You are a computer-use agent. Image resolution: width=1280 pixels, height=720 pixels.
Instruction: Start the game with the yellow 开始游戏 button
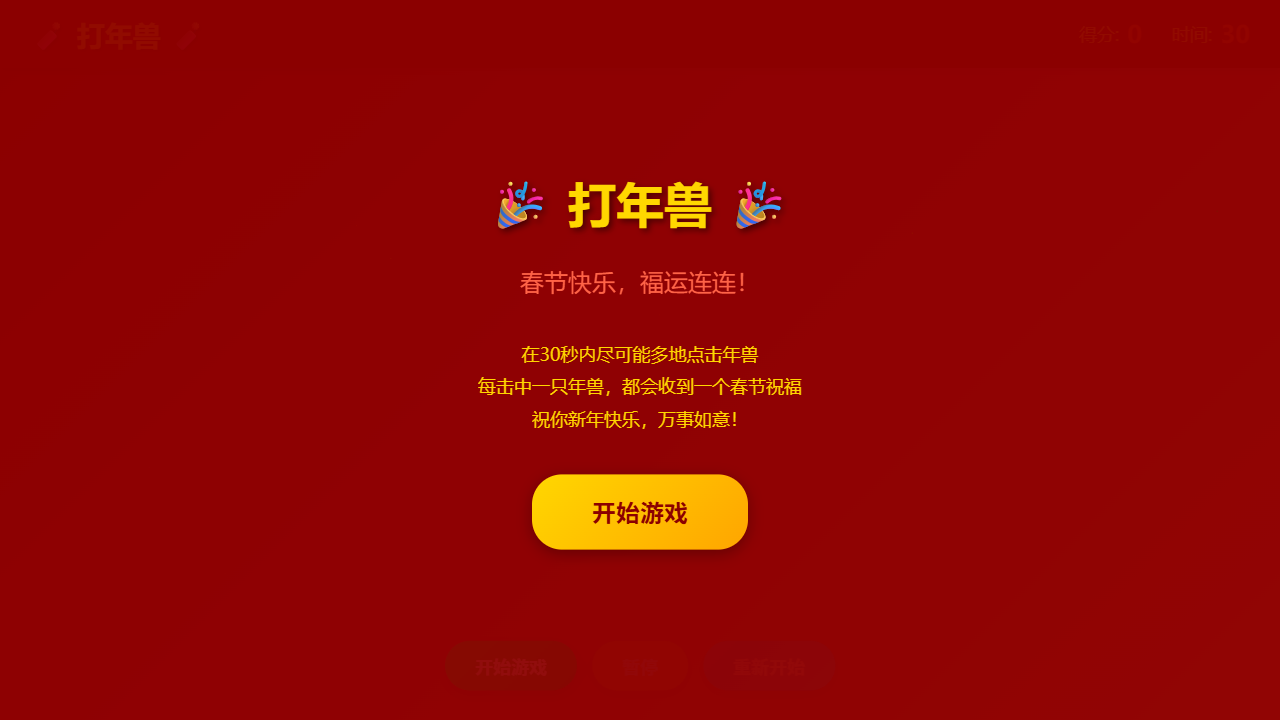click(x=639, y=512)
